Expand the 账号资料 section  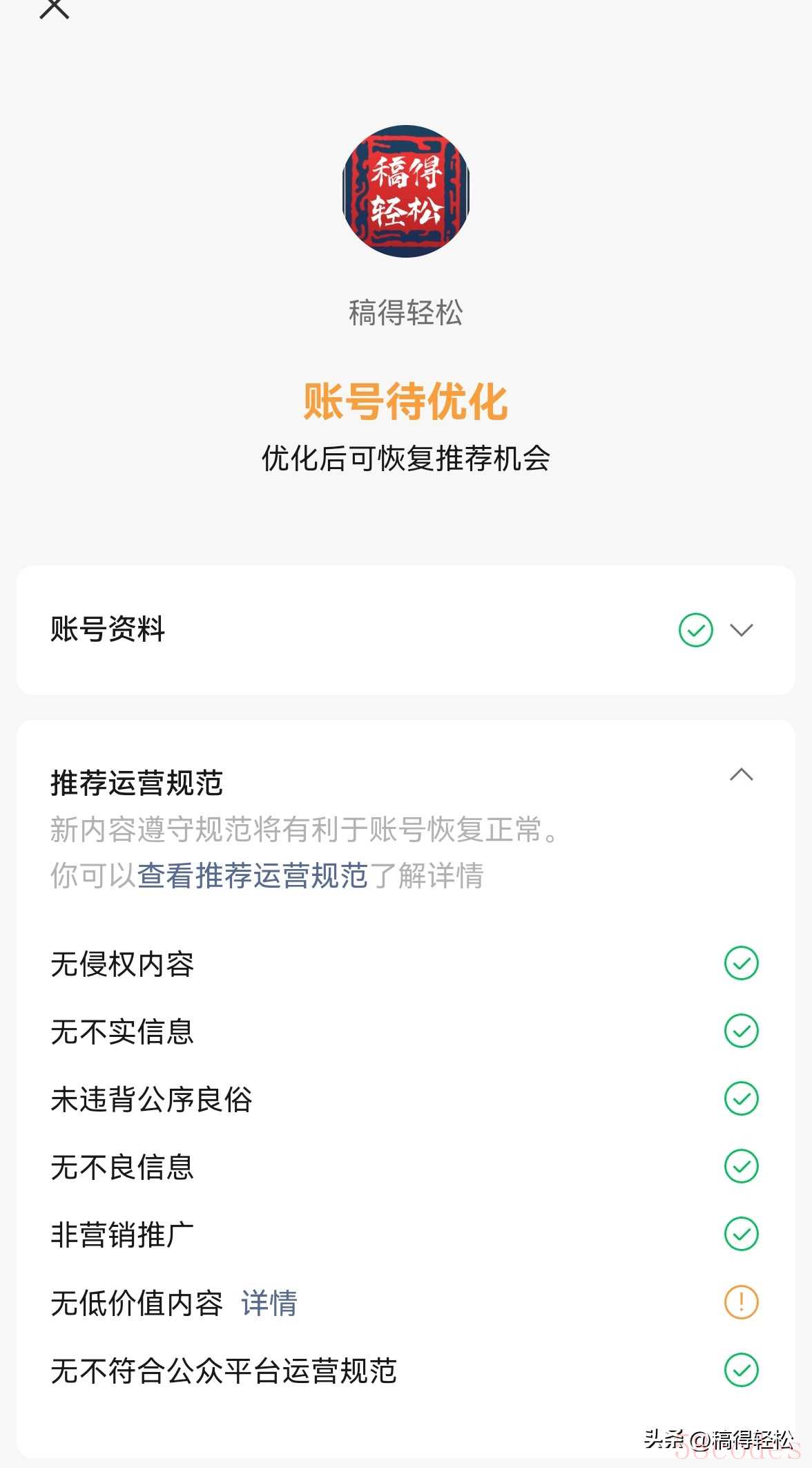[x=741, y=630]
